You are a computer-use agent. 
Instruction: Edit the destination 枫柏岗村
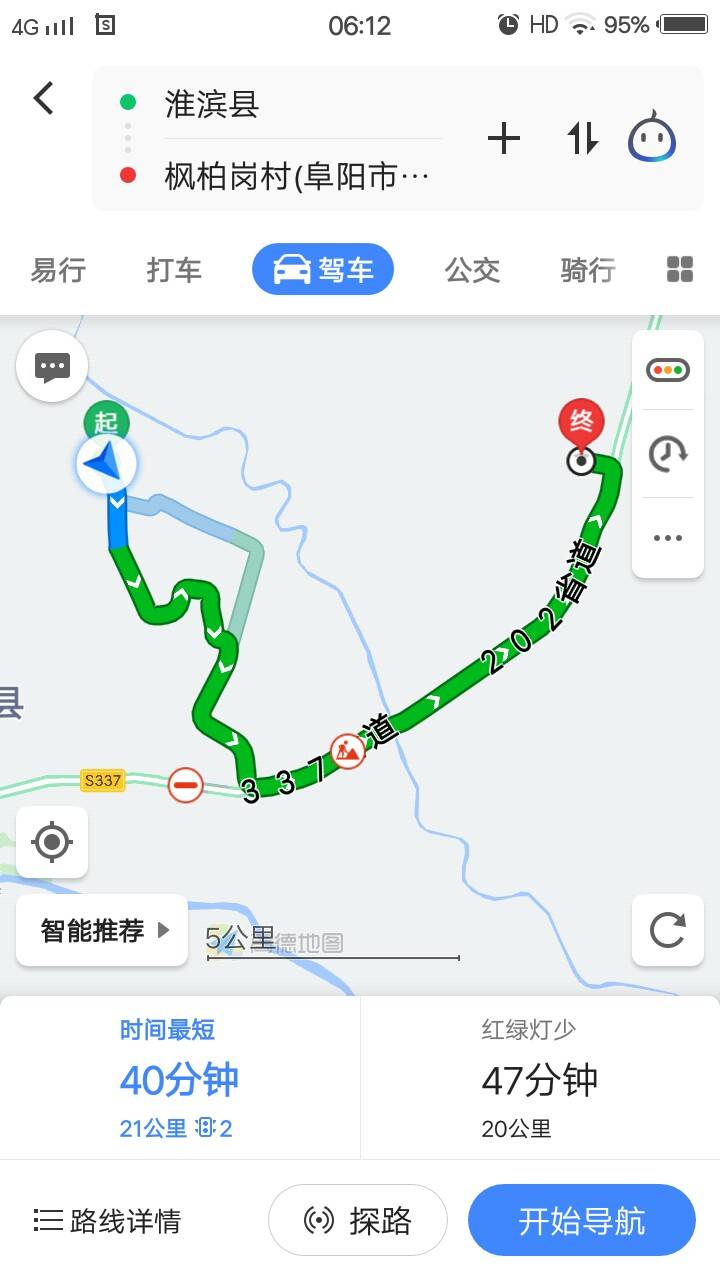pos(296,177)
